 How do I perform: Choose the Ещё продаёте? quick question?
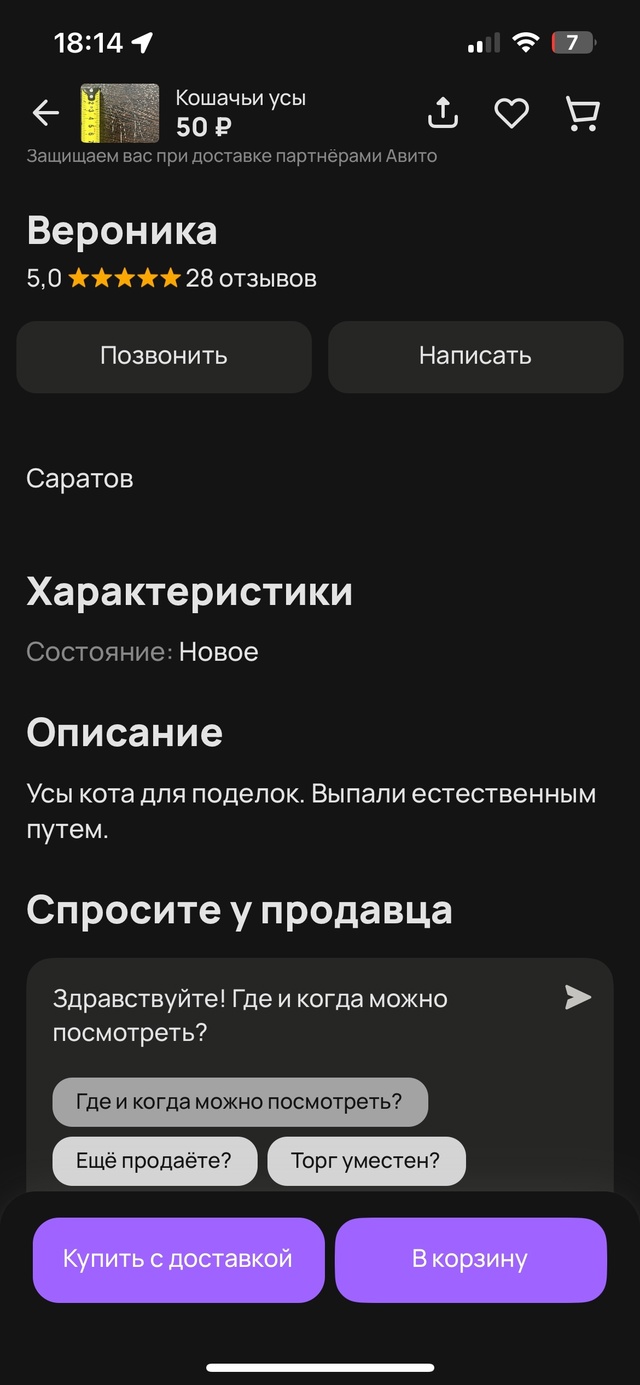click(154, 1161)
